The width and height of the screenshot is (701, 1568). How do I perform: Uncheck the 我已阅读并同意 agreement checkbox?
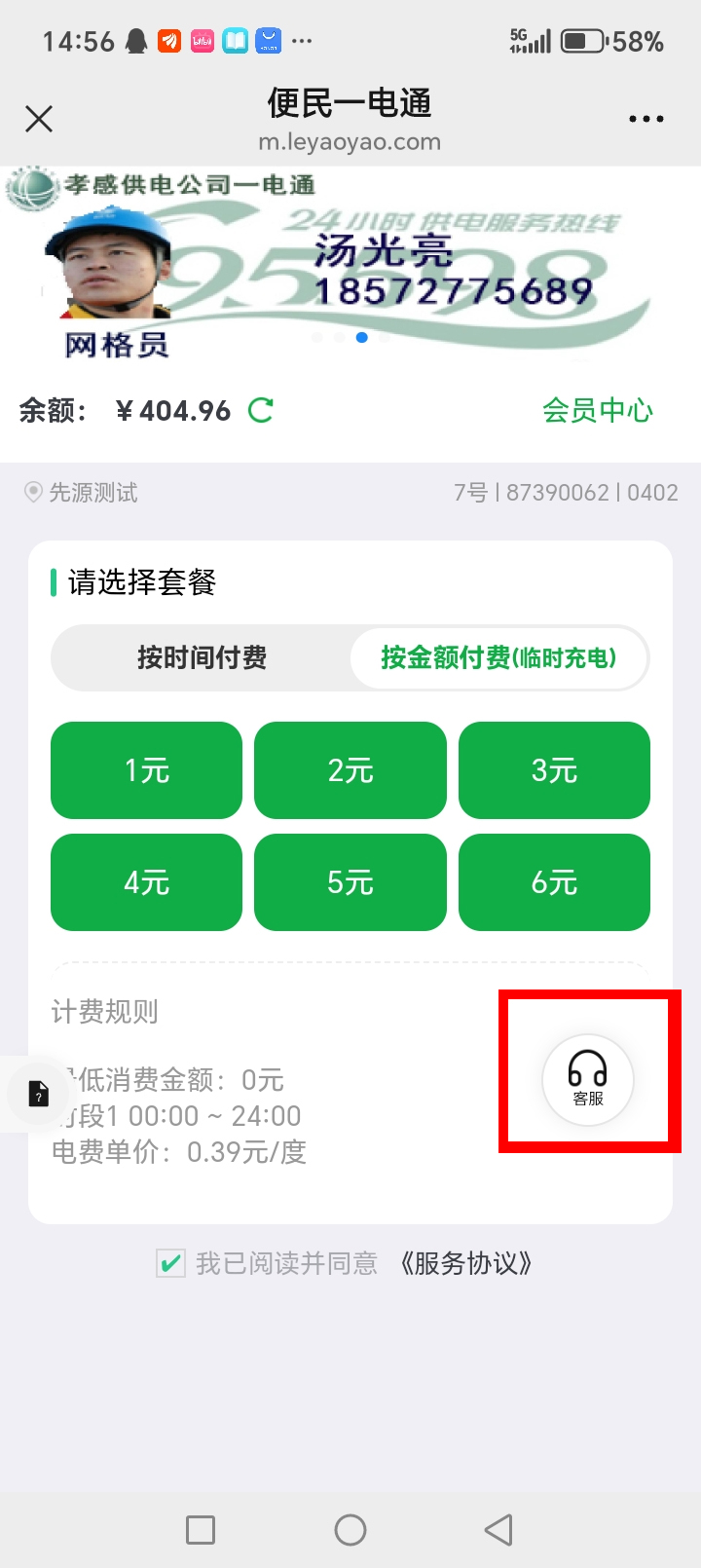170,1264
